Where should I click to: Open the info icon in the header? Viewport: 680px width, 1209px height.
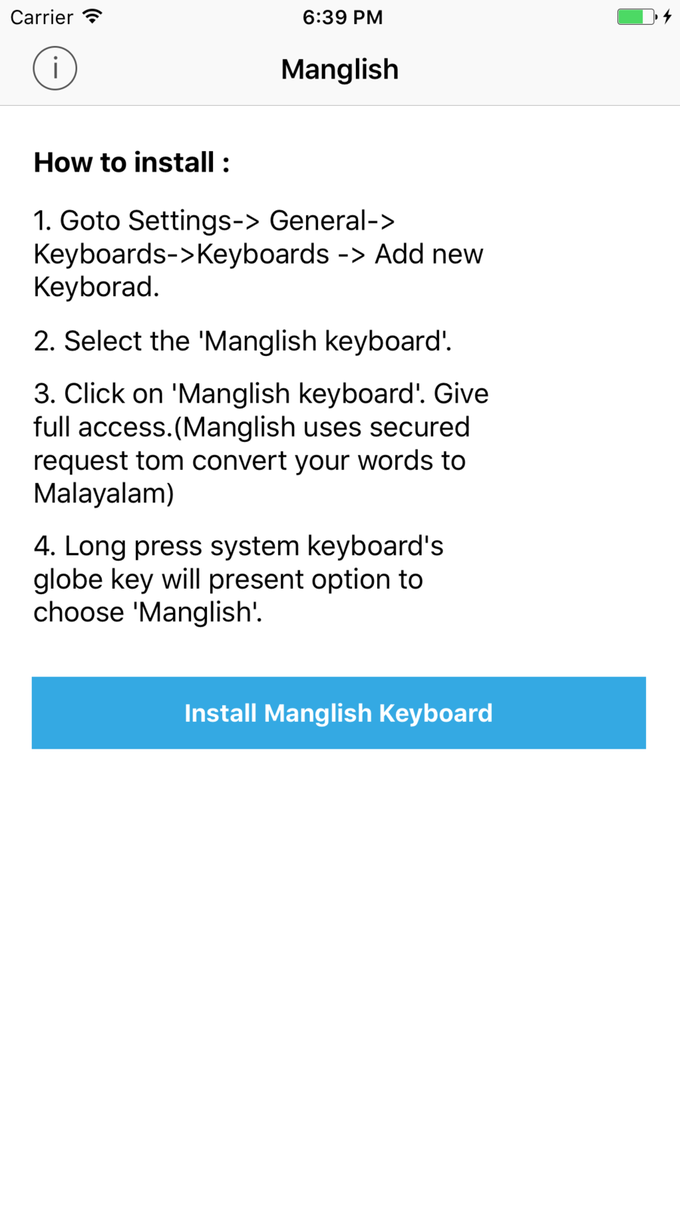[x=55, y=68]
